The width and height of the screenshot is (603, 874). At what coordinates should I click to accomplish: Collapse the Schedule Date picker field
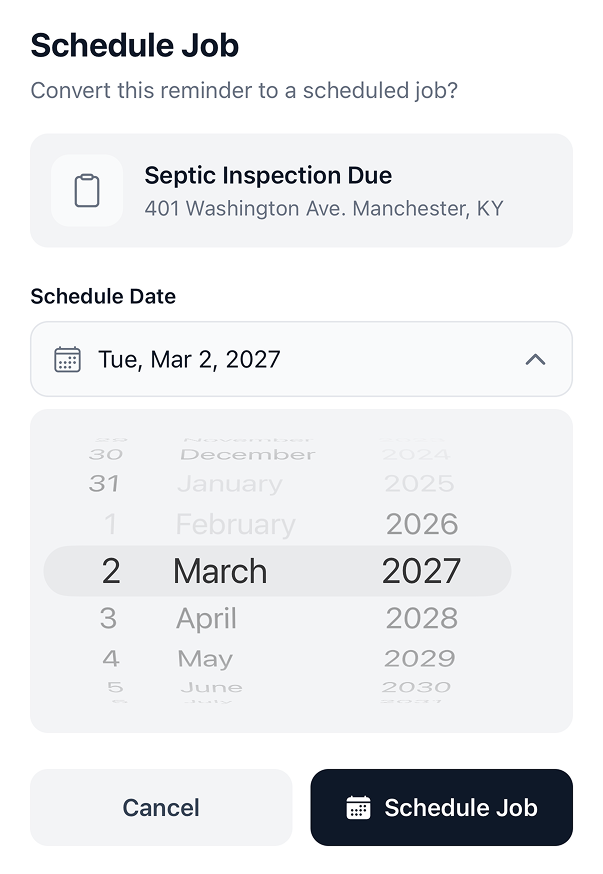pos(535,359)
